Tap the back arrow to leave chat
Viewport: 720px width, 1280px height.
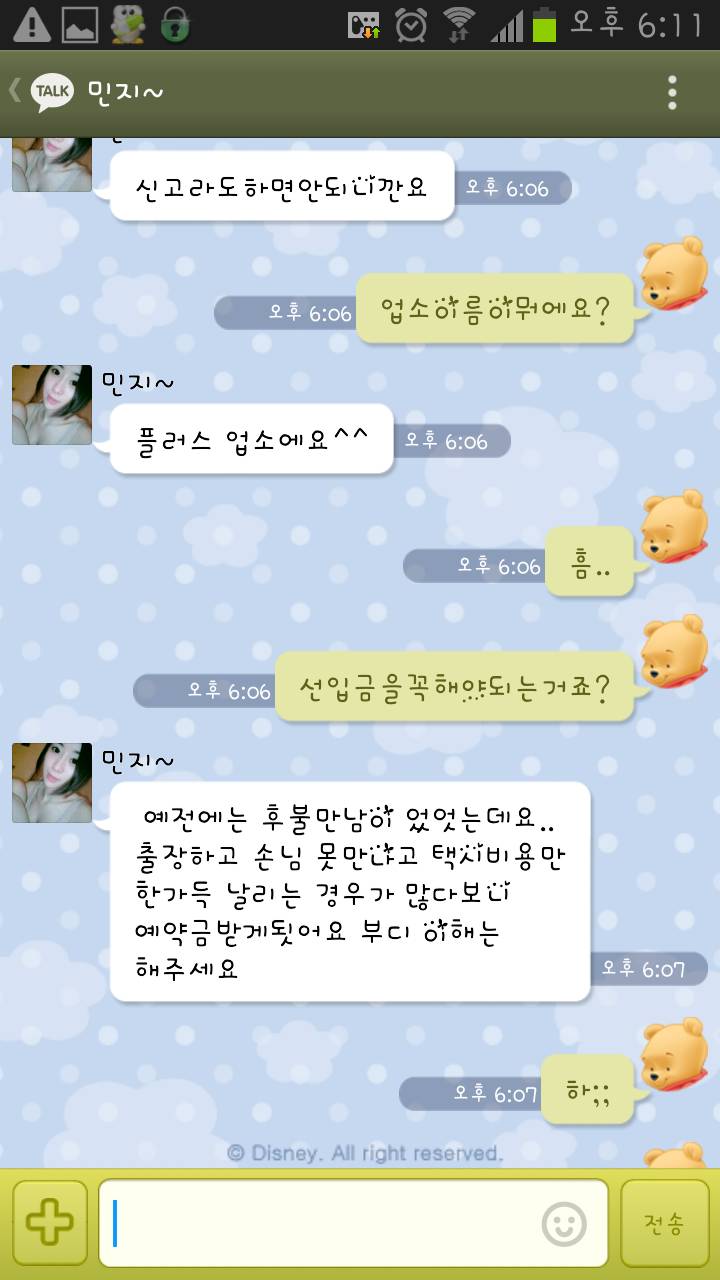(14, 89)
